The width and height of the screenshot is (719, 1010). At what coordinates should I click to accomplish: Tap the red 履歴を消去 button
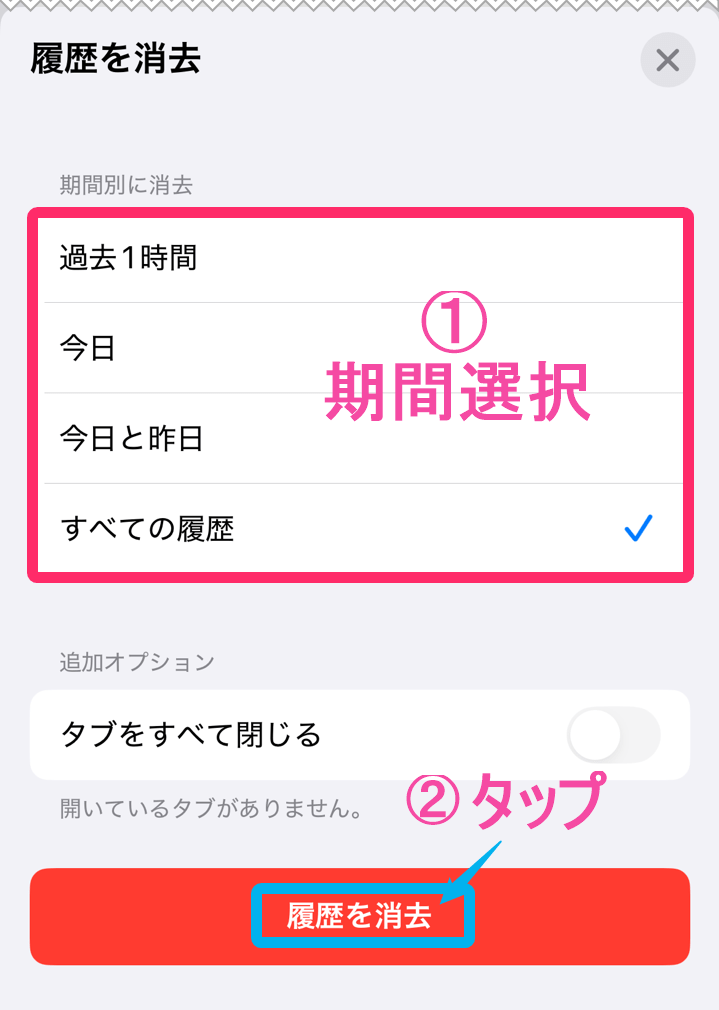(360, 916)
